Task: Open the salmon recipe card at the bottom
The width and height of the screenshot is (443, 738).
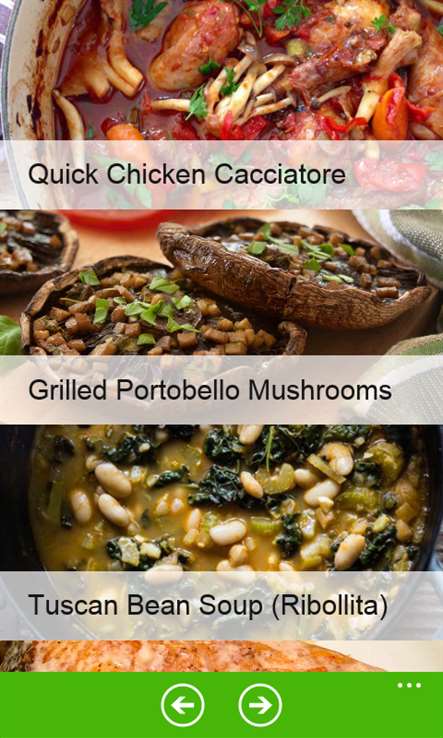Action: [x=221, y=657]
